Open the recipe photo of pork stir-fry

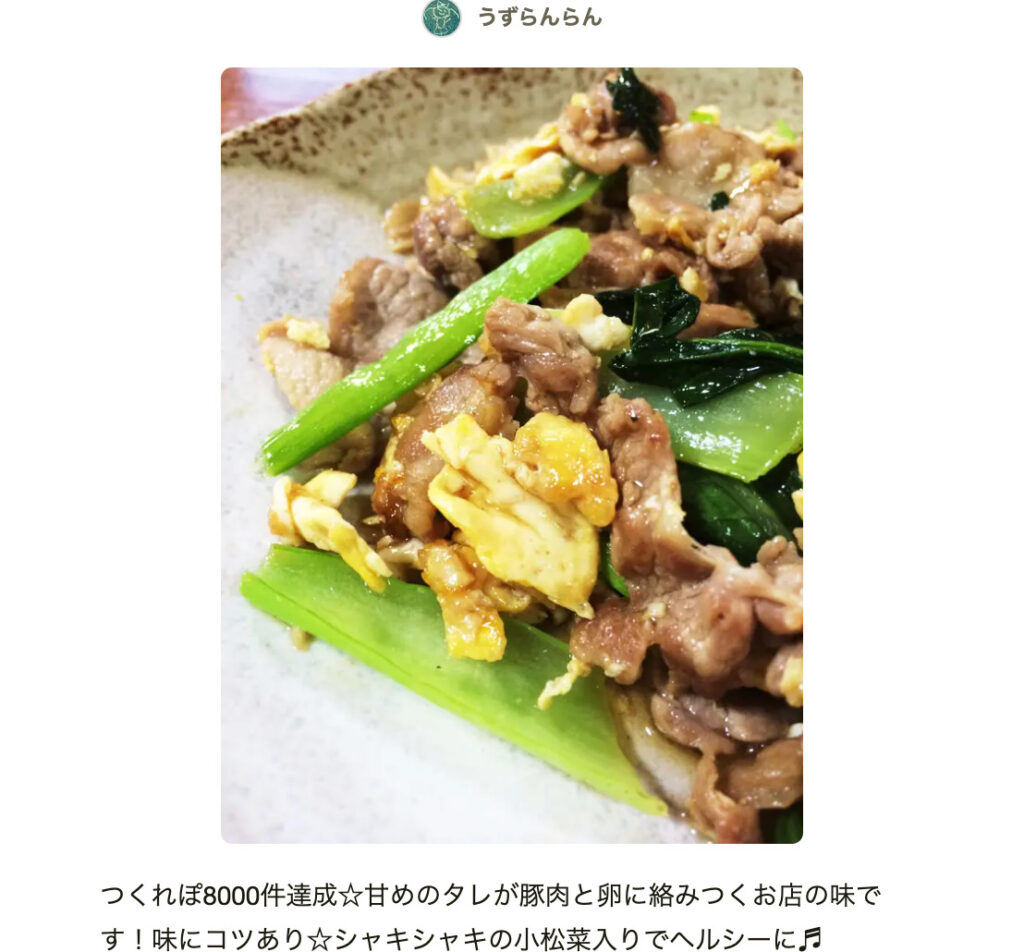(511, 455)
